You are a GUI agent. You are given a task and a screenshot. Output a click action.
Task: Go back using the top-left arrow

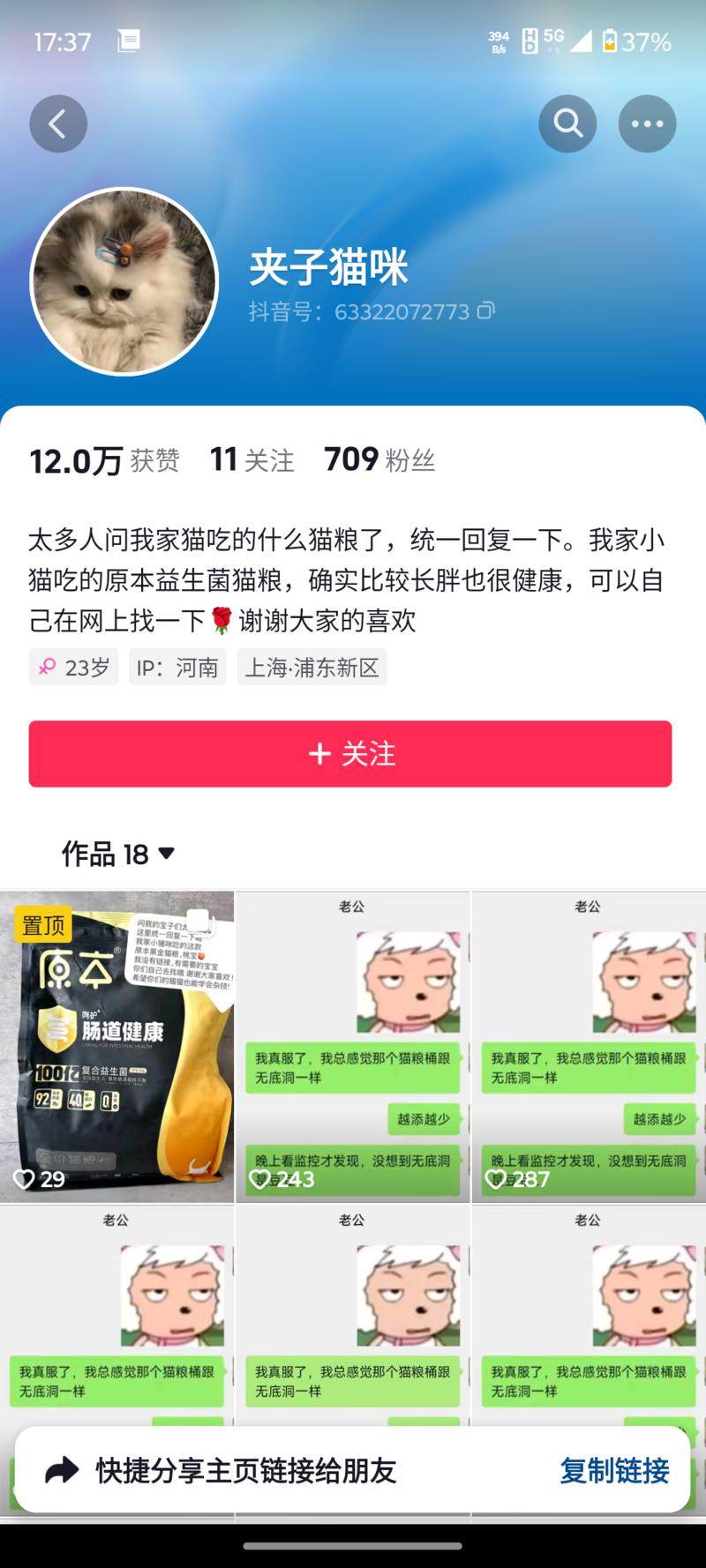(58, 124)
